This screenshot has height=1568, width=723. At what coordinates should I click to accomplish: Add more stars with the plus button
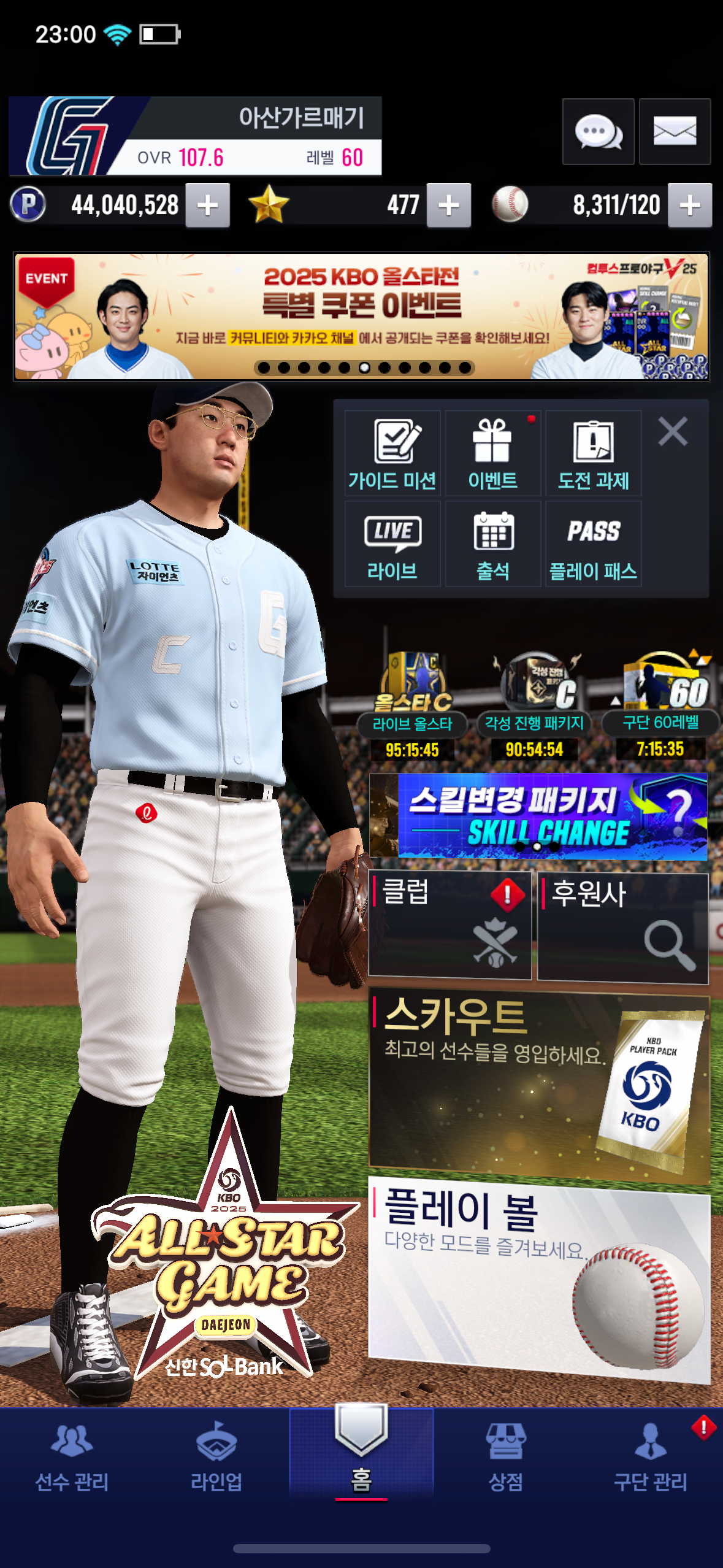point(449,206)
